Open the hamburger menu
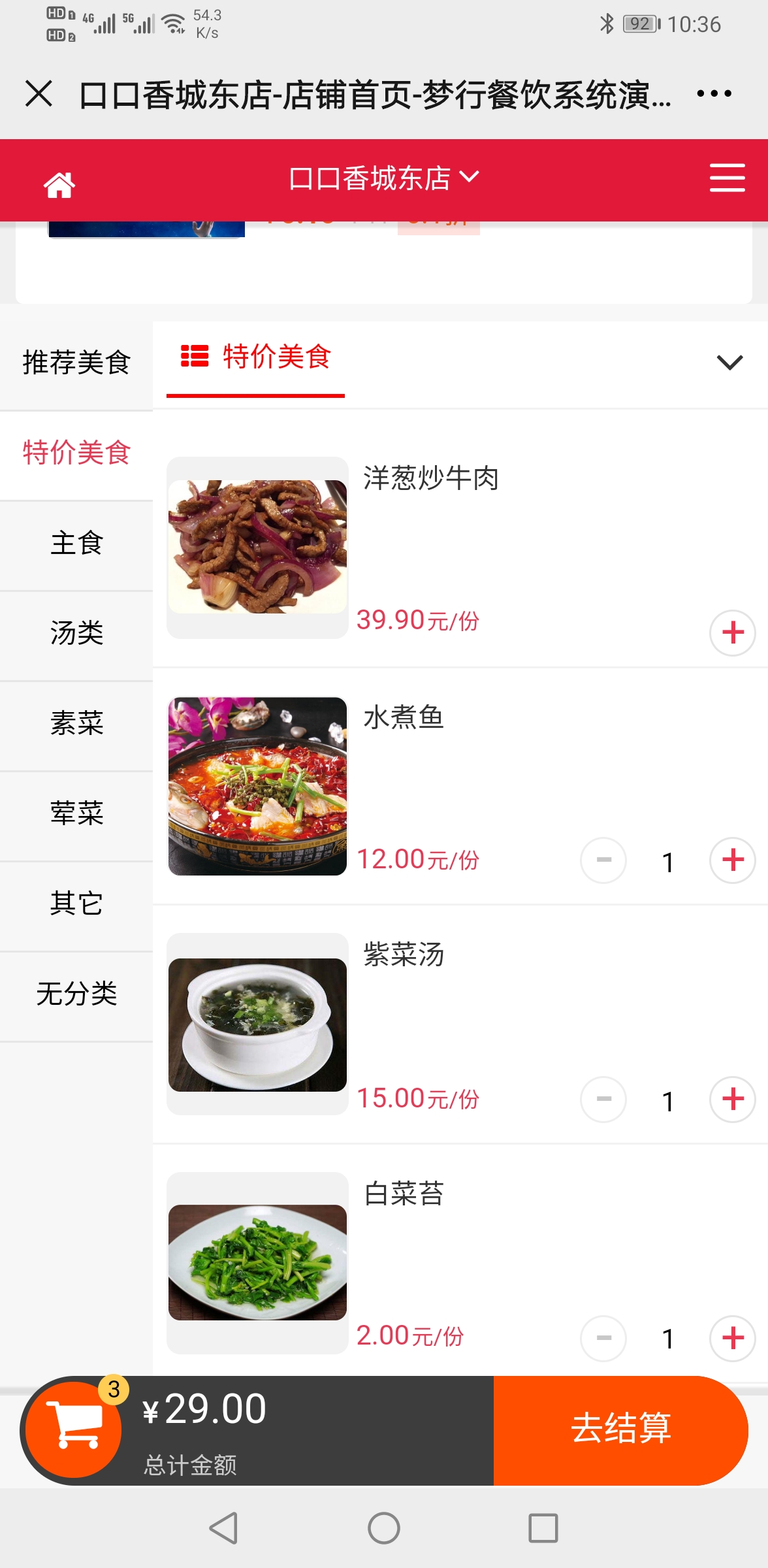This screenshot has width=768, height=1568. pyautogui.click(x=727, y=178)
